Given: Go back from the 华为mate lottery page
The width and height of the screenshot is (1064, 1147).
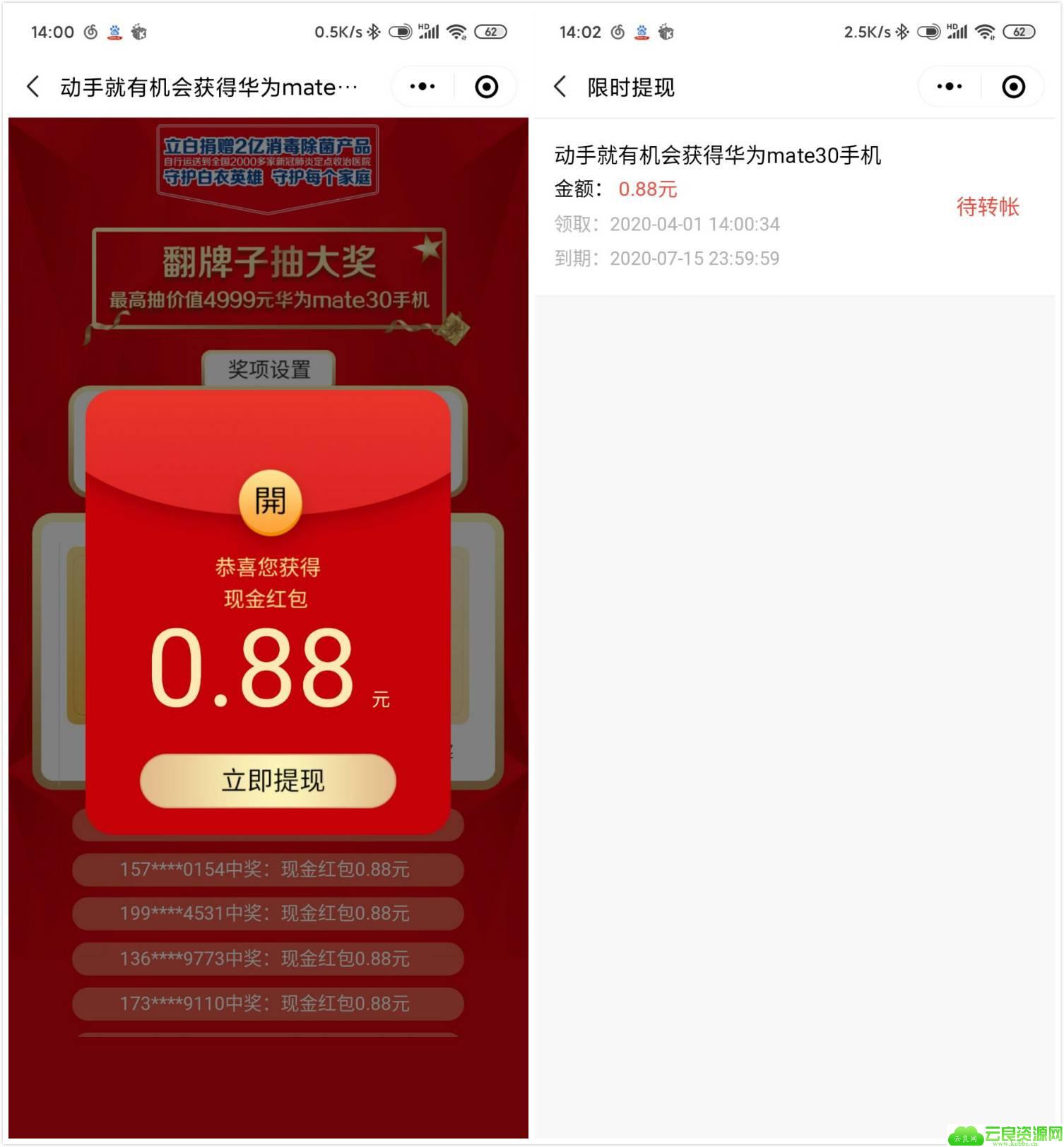Looking at the screenshot, I should (x=32, y=87).
